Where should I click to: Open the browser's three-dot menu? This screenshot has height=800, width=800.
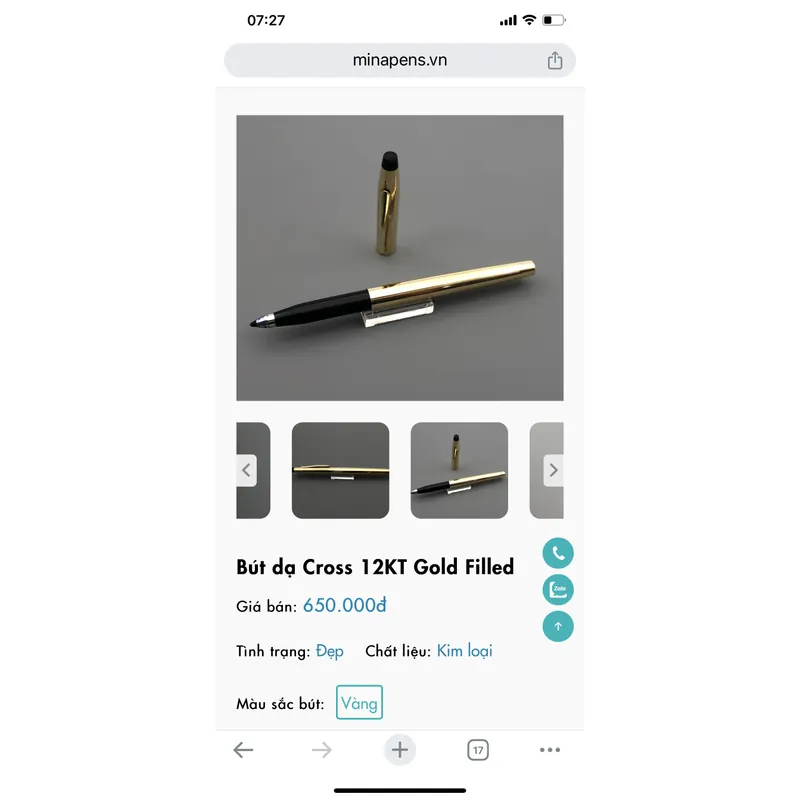(550, 750)
